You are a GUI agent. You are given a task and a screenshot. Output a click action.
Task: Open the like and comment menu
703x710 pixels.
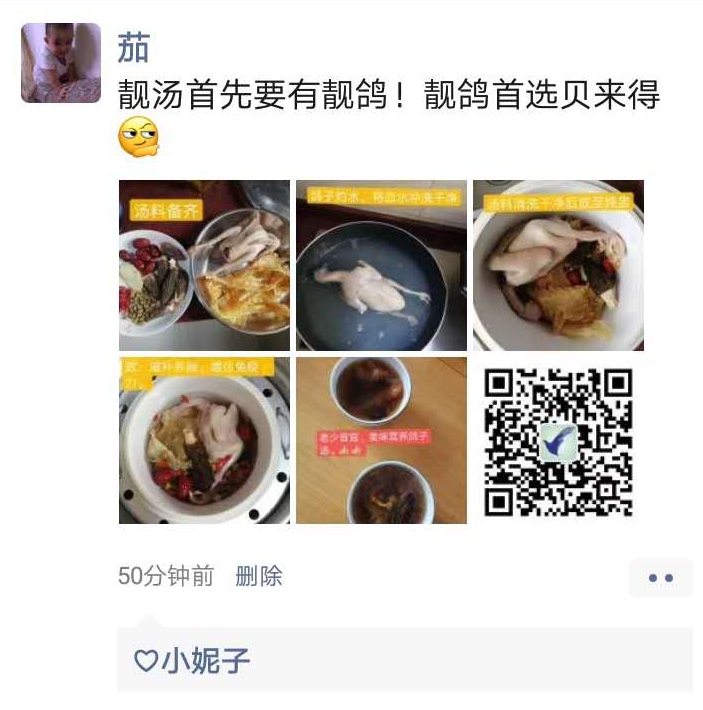pyautogui.click(x=660, y=578)
